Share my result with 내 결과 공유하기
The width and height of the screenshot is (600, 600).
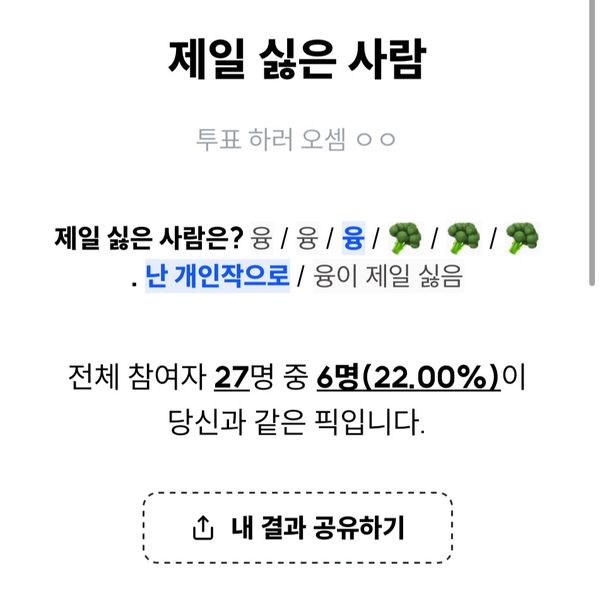[298, 527]
